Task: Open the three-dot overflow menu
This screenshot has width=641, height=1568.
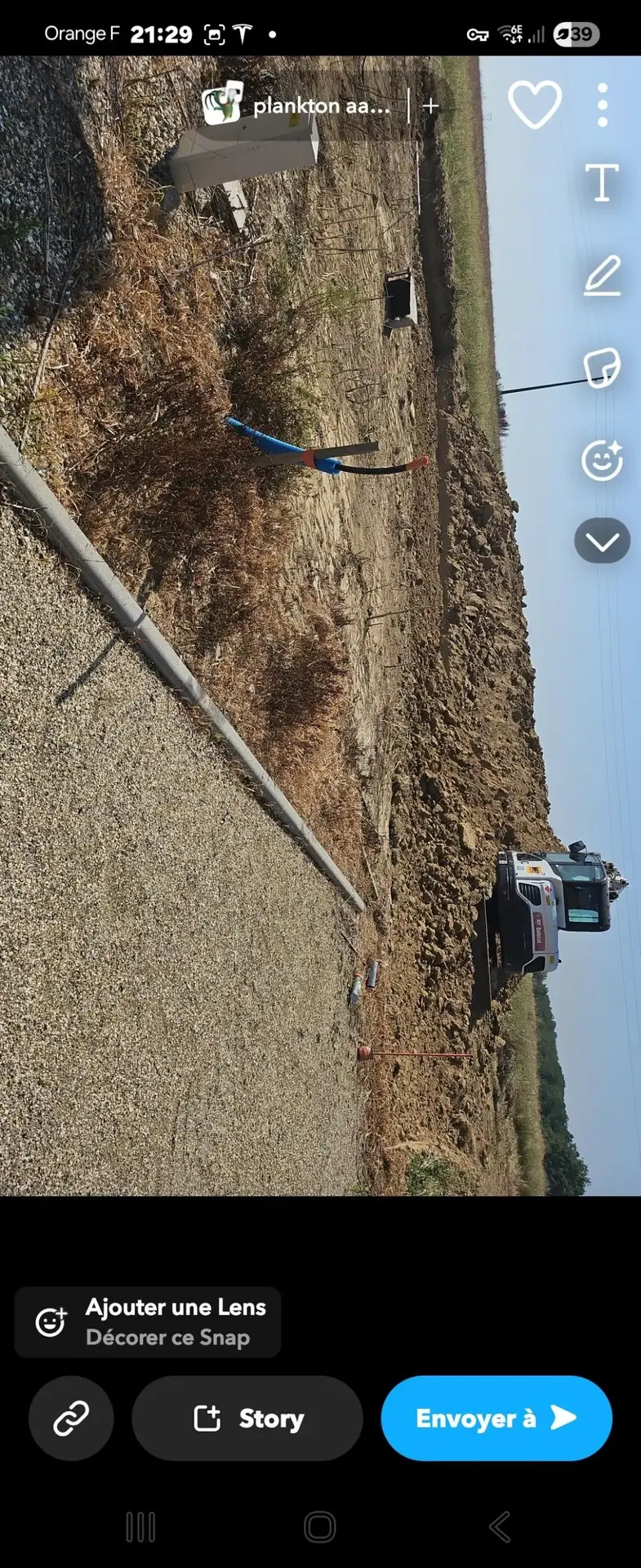Action: pos(603,105)
